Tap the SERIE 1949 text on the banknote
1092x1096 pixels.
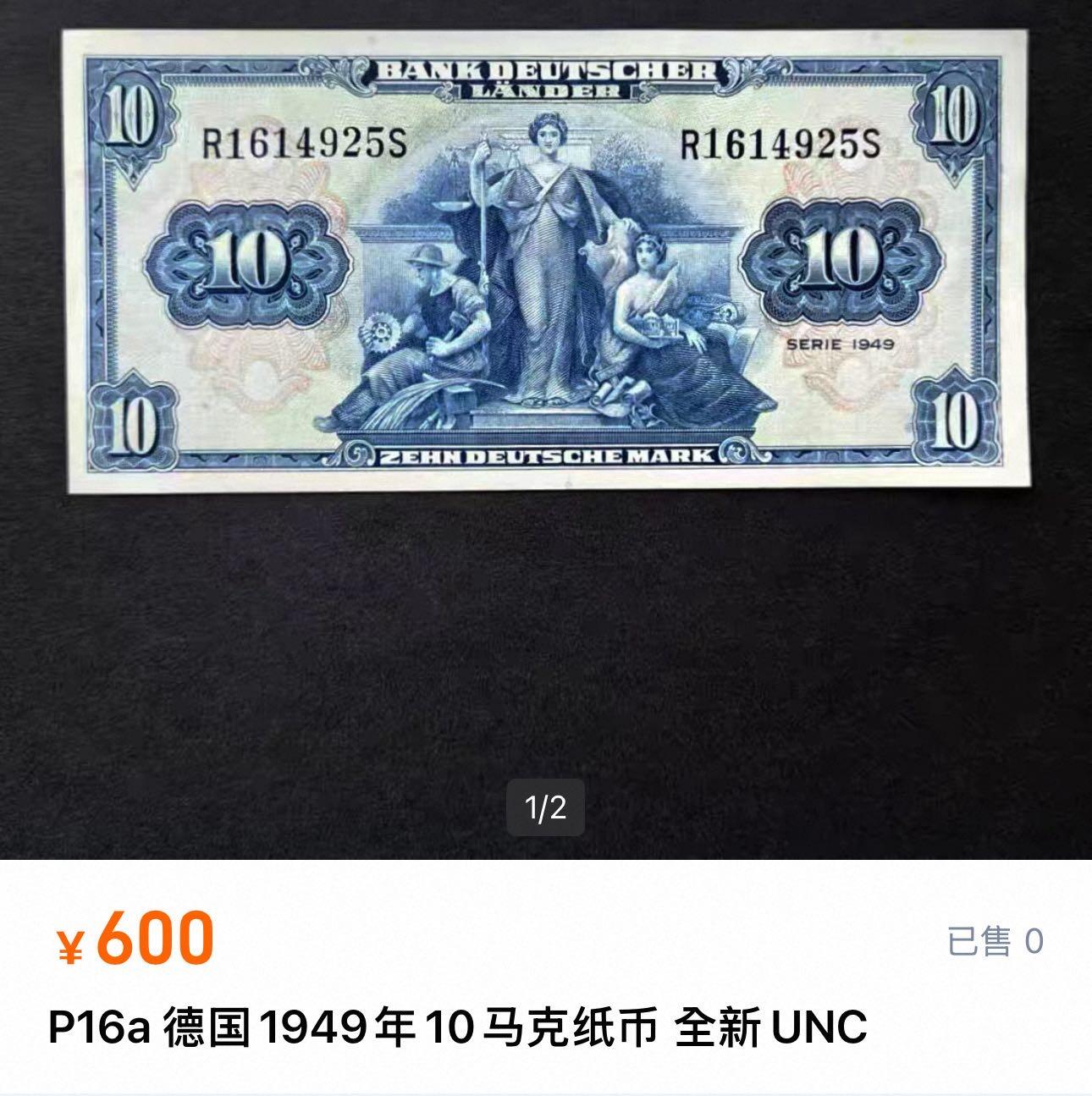point(839,342)
